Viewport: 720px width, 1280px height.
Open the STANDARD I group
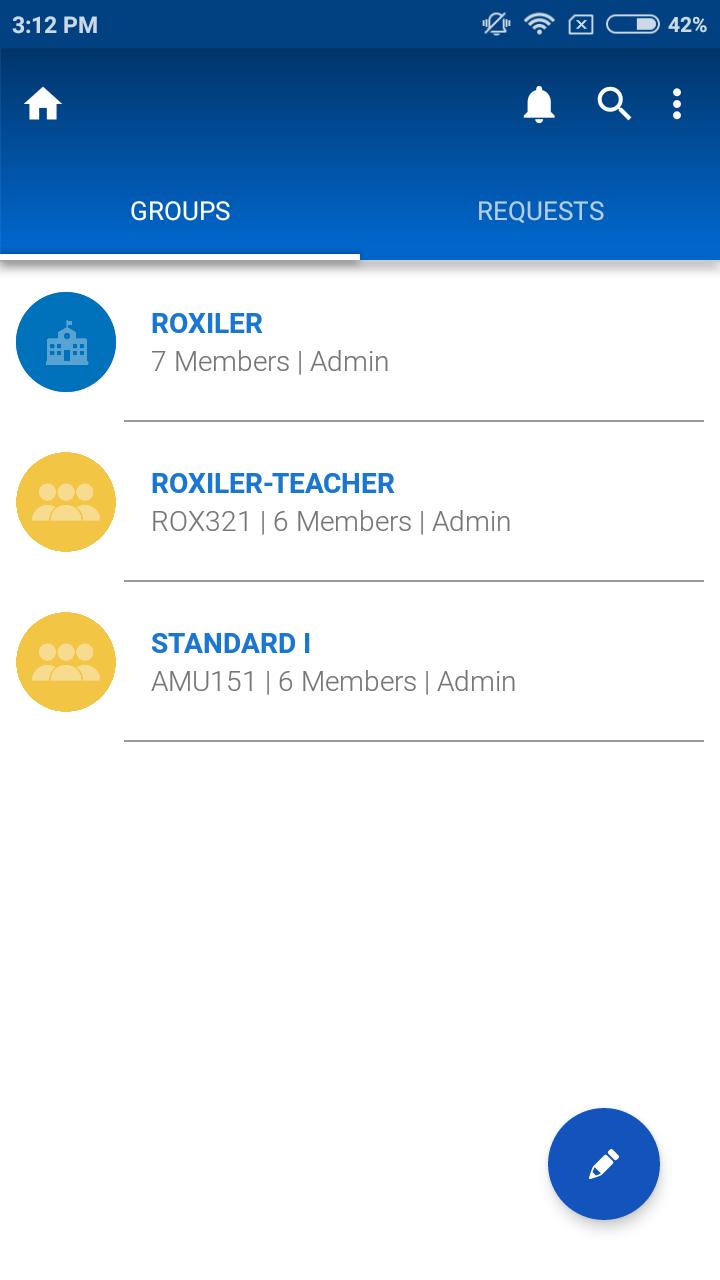[x=360, y=662]
